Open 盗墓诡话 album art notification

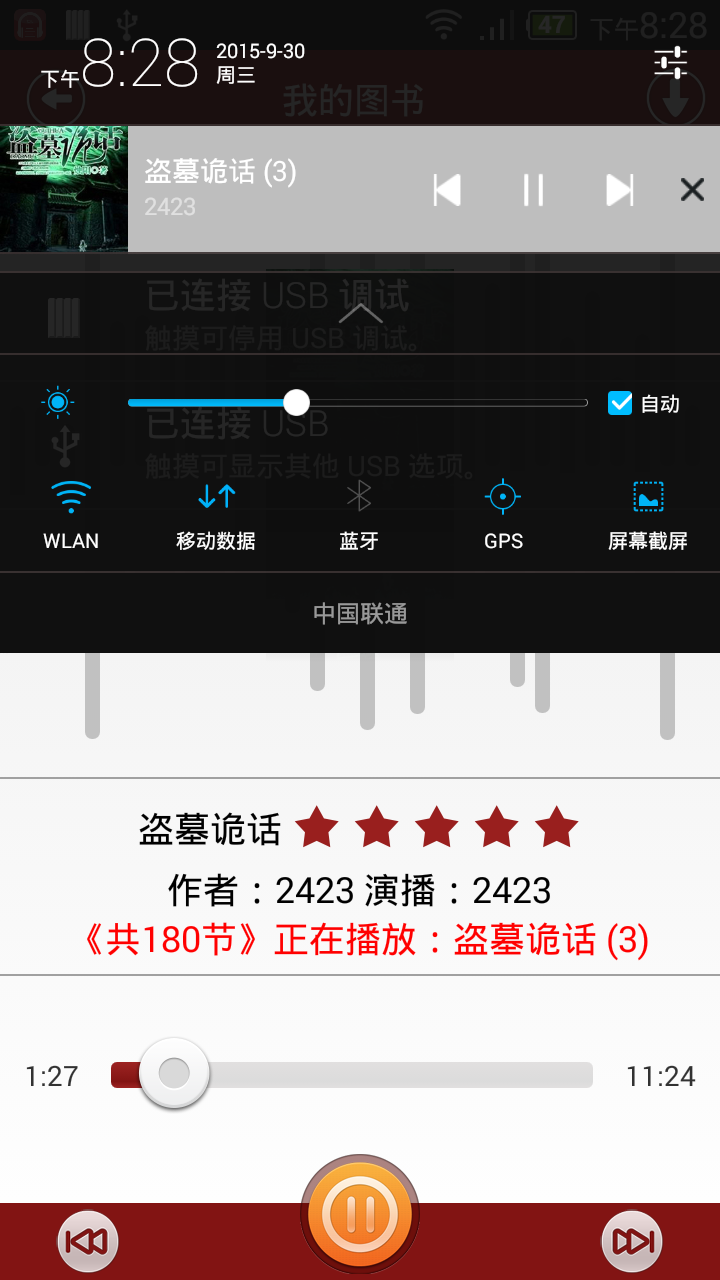point(64,189)
